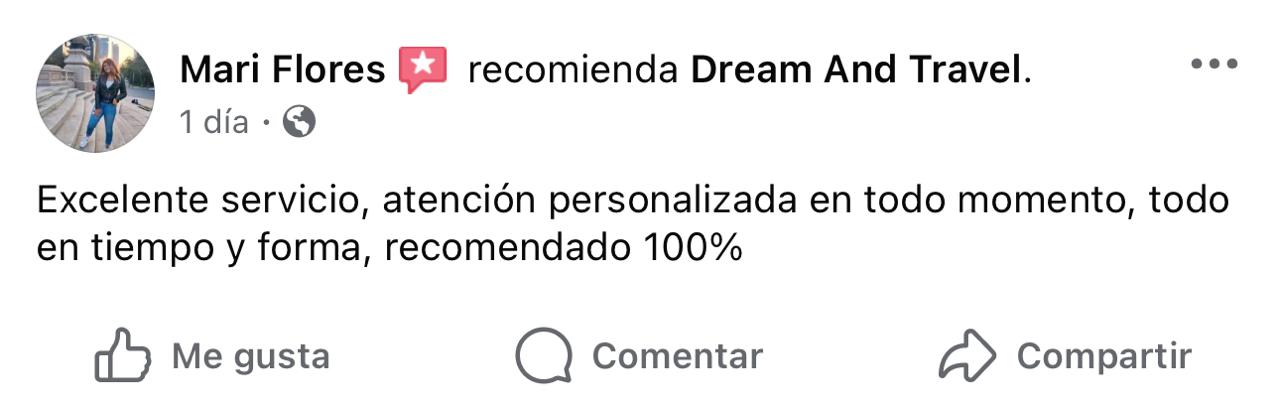Open the post's three-dot options menu

pos(1214,64)
